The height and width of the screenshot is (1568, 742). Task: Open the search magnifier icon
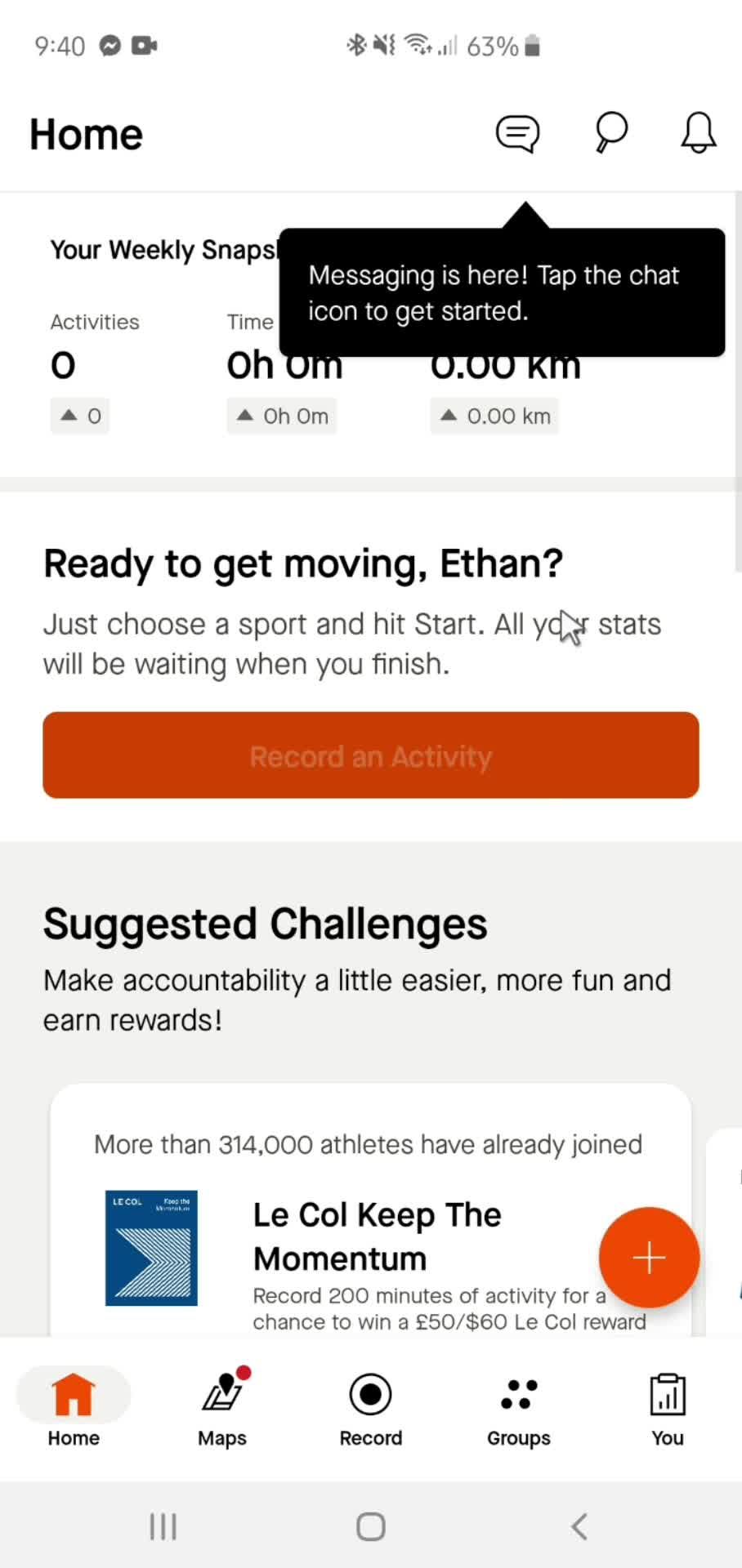coord(610,133)
